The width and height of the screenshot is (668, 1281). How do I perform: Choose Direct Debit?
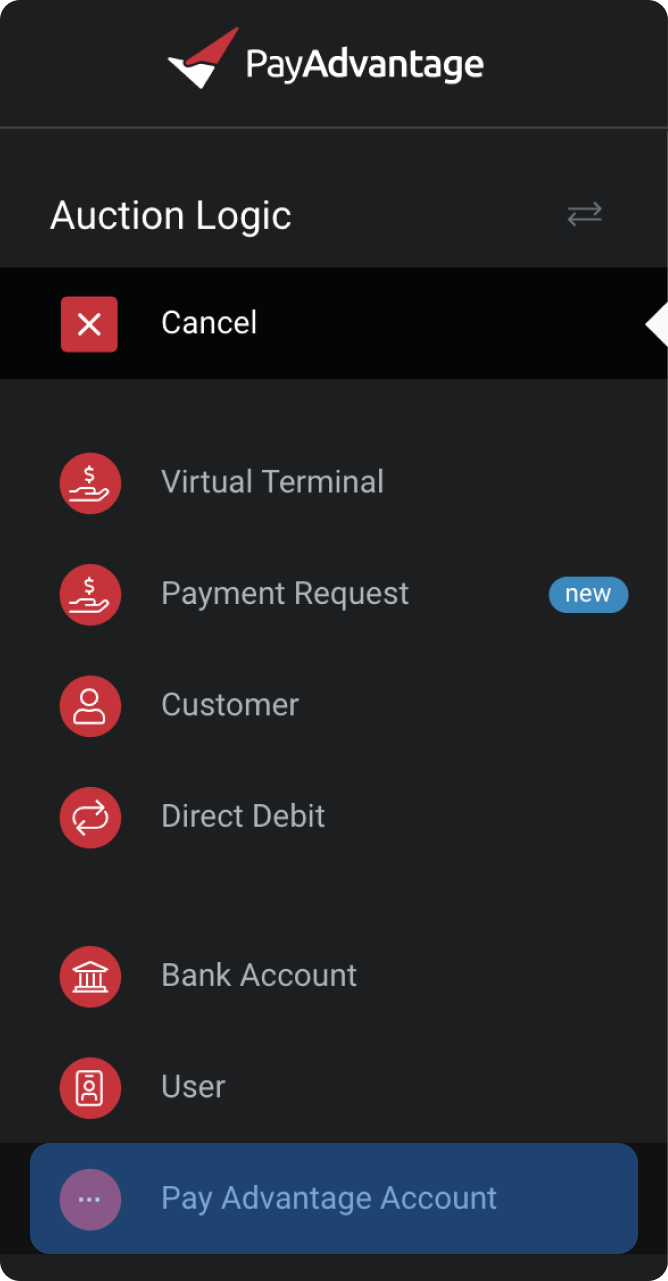point(243,816)
